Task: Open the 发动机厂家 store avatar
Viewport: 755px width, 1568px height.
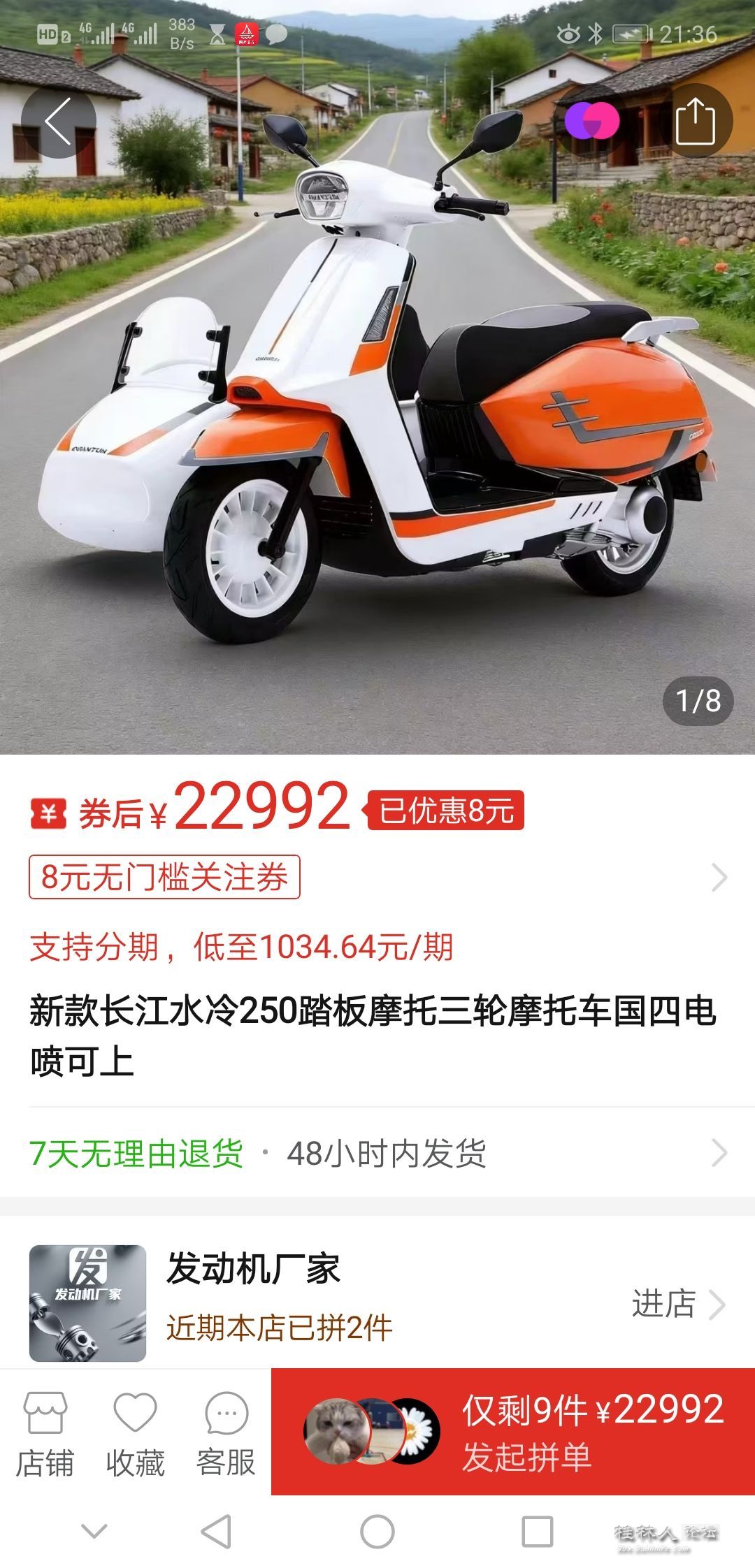Action: tap(87, 1303)
